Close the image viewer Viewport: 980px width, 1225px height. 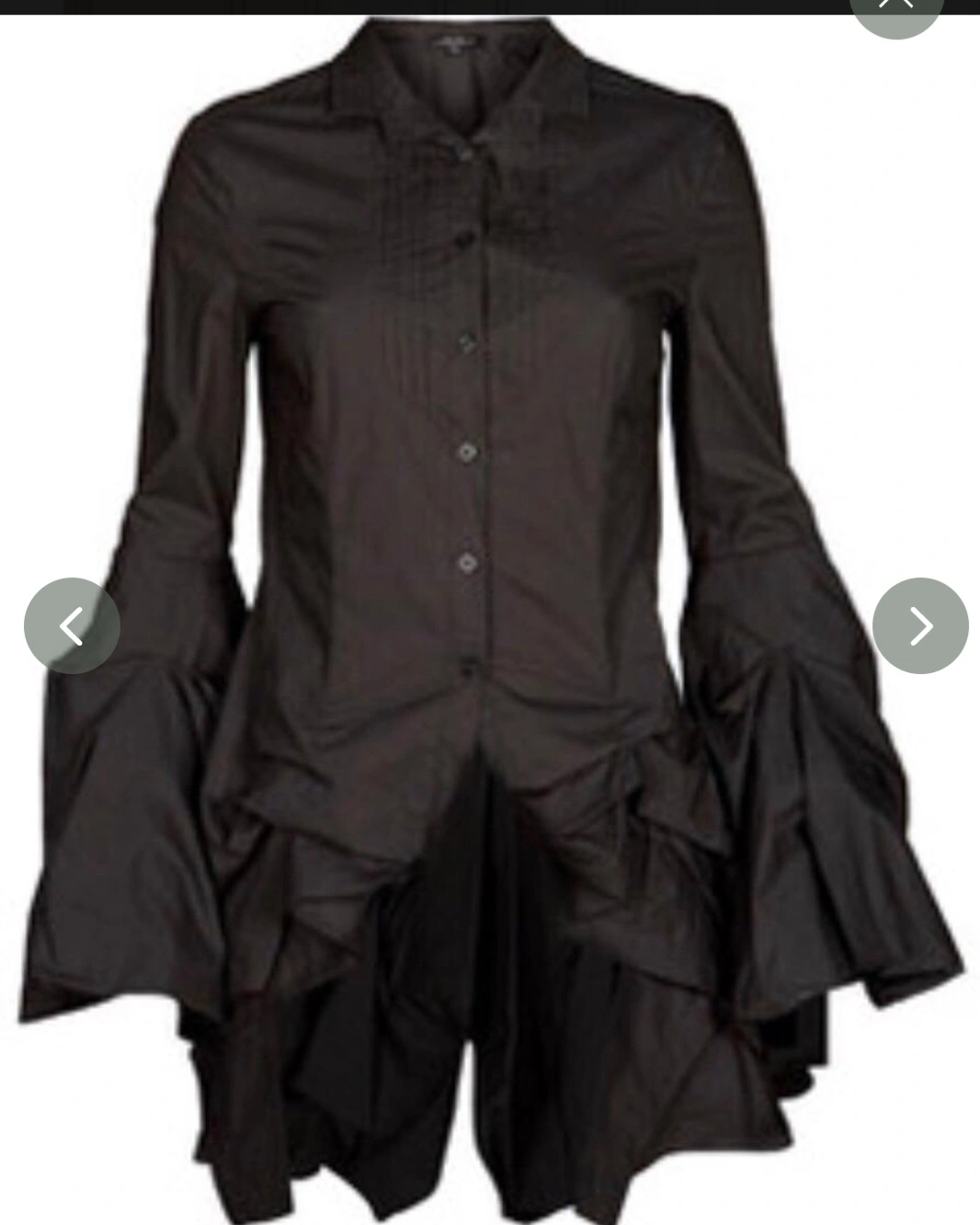(x=896, y=9)
